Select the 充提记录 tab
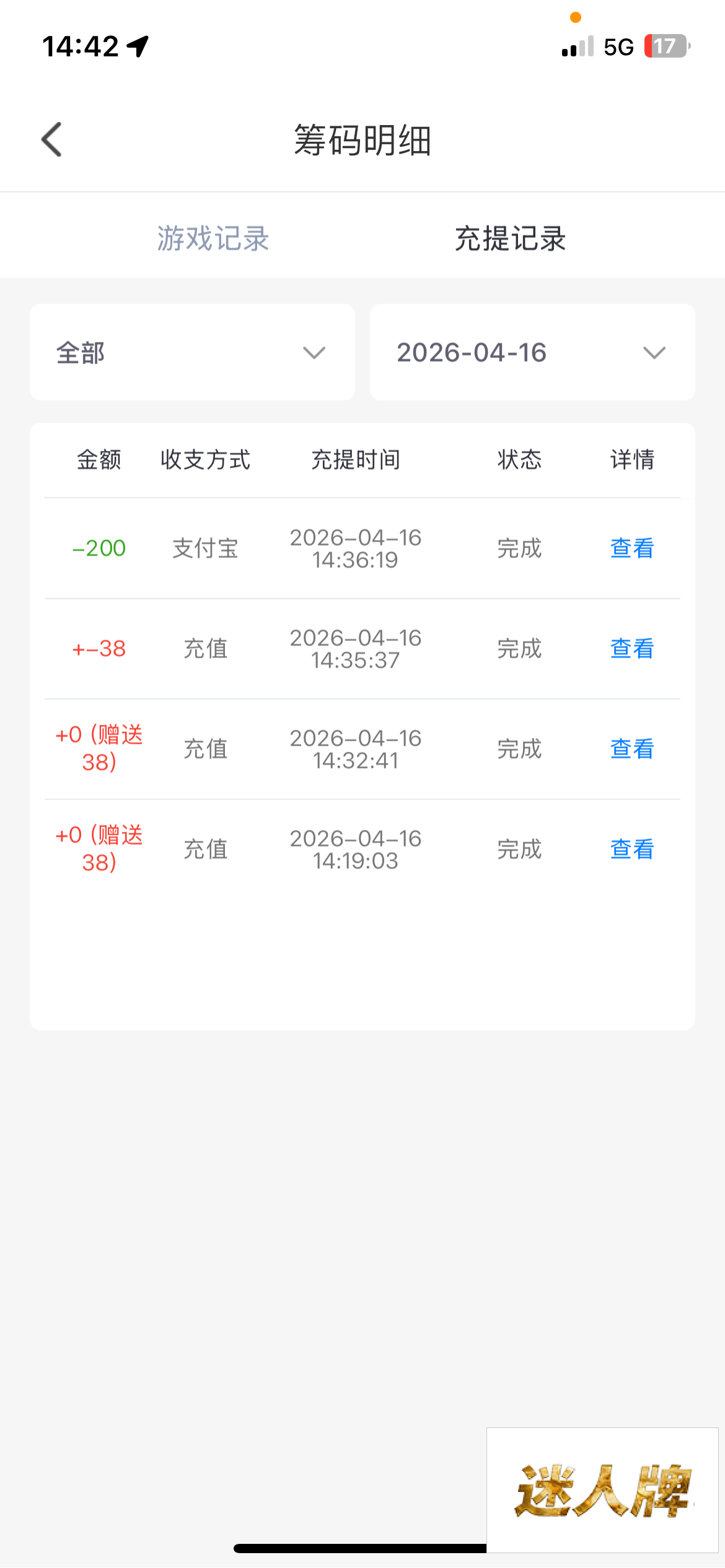 click(510, 238)
